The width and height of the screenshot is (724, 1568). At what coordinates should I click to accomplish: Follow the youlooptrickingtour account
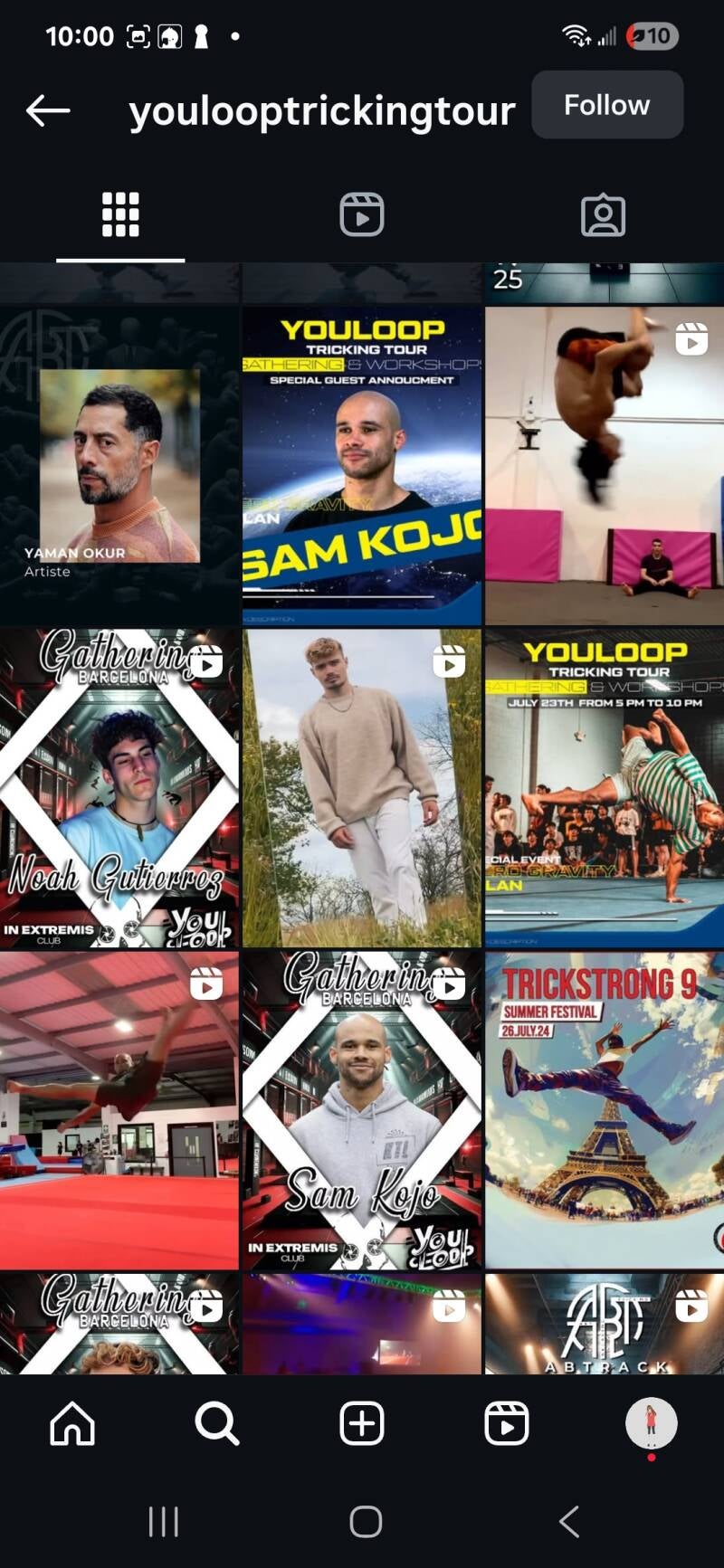tap(606, 105)
